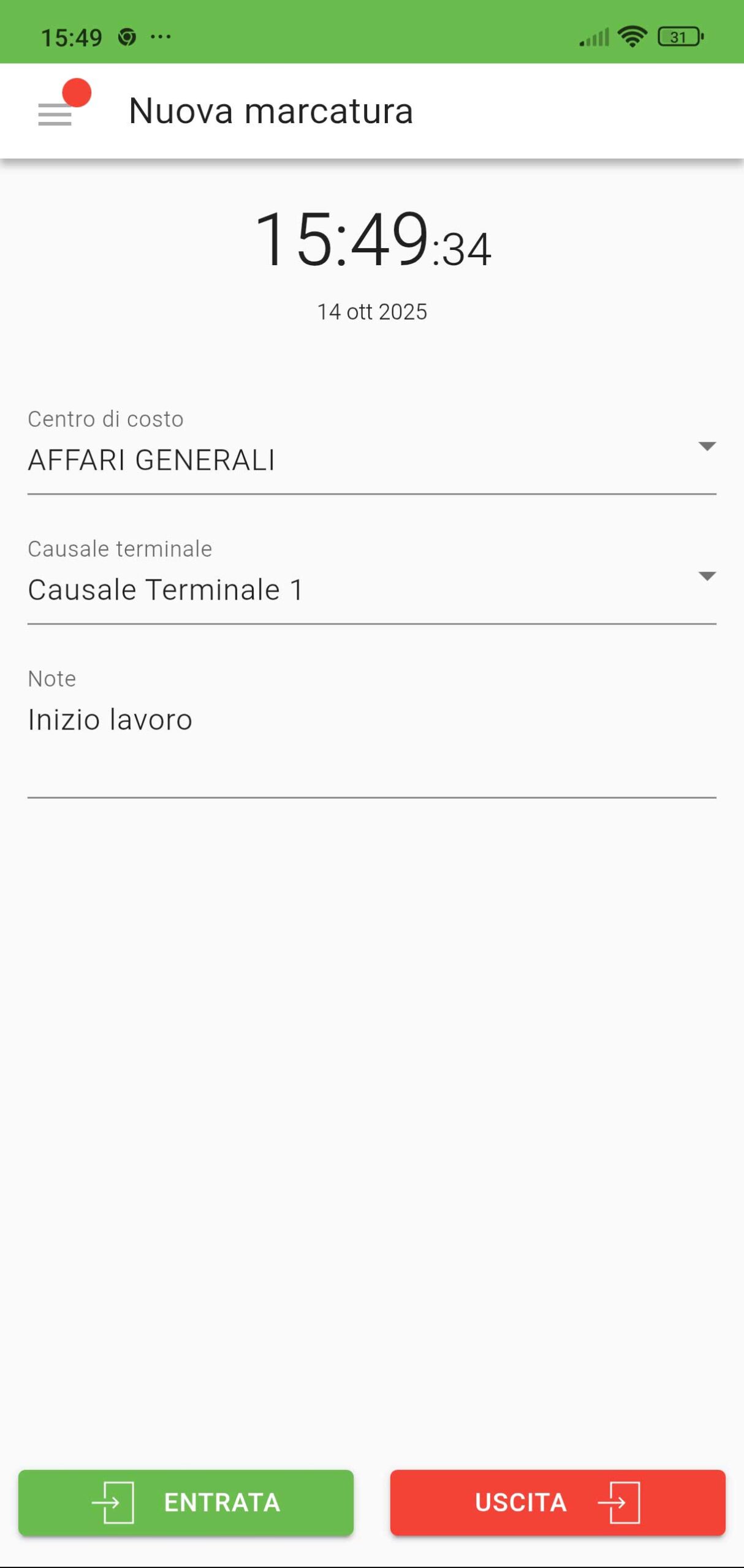This screenshot has width=744, height=1568.
Task: Clock out with the USCITA button
Action: click(x=557, y=1502)
